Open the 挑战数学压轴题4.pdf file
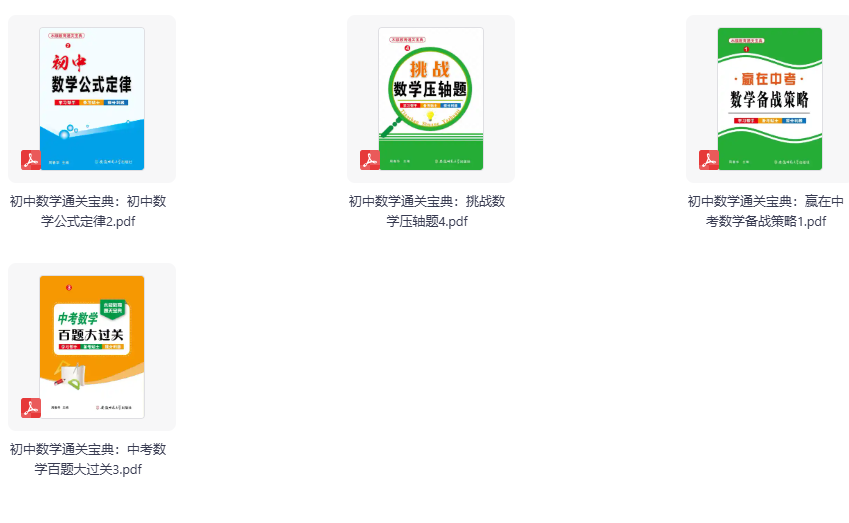This screenshot has width=849, height=523. (431, 99)
